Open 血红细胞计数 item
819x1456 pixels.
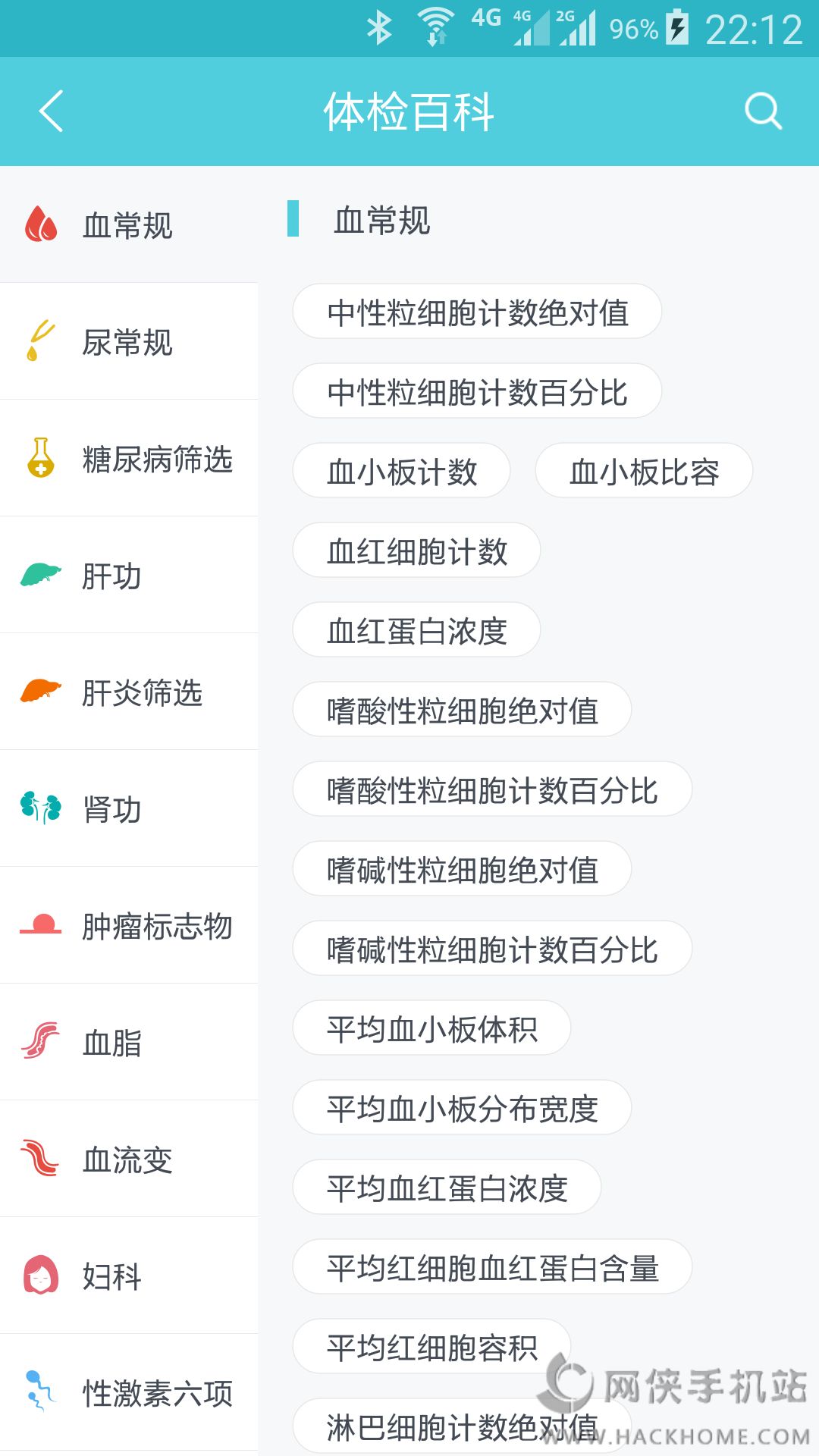416,551
